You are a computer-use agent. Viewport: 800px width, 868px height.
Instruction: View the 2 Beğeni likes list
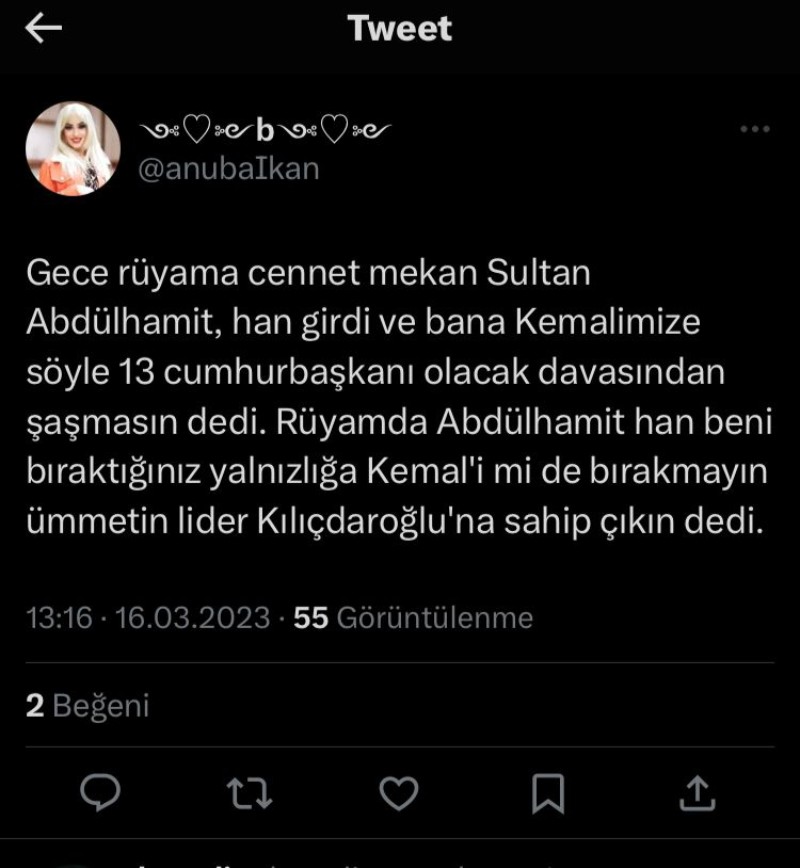click(x=87, y=706)
